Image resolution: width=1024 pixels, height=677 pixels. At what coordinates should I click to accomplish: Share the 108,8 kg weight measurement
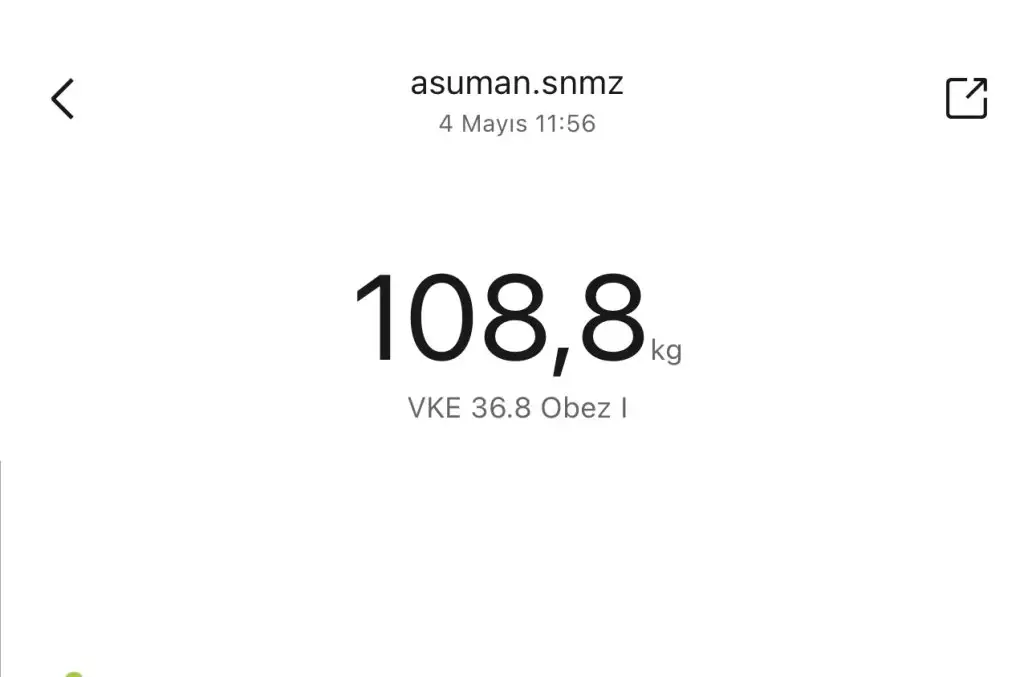966,99
